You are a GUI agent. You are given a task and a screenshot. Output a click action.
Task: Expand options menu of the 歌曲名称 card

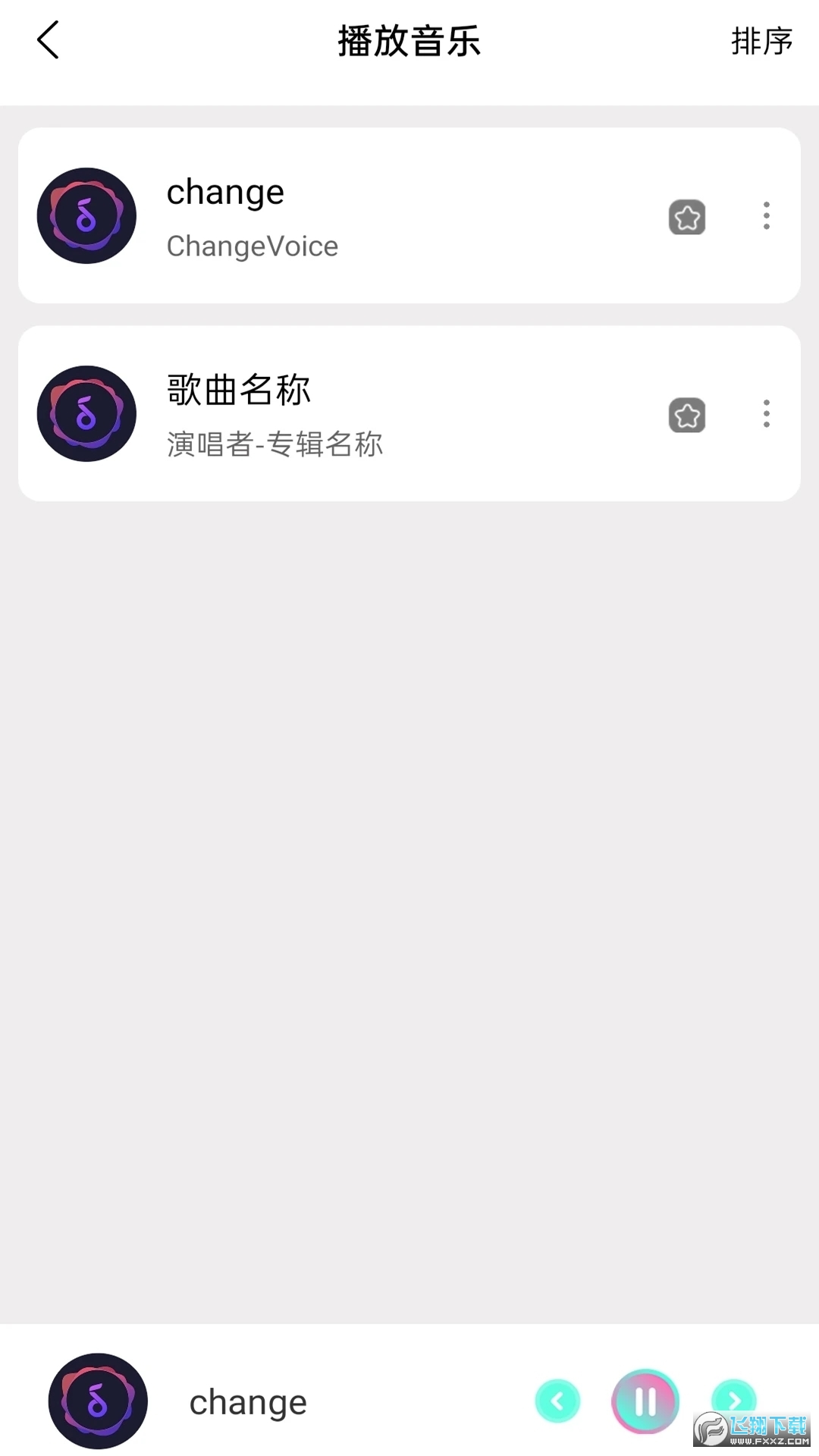tap(766, 414)
